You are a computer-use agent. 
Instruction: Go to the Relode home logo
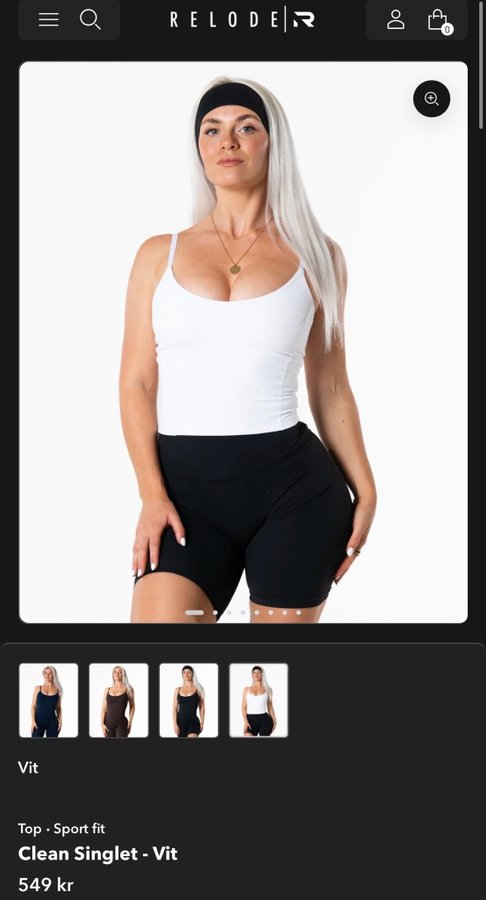point(242,20)
